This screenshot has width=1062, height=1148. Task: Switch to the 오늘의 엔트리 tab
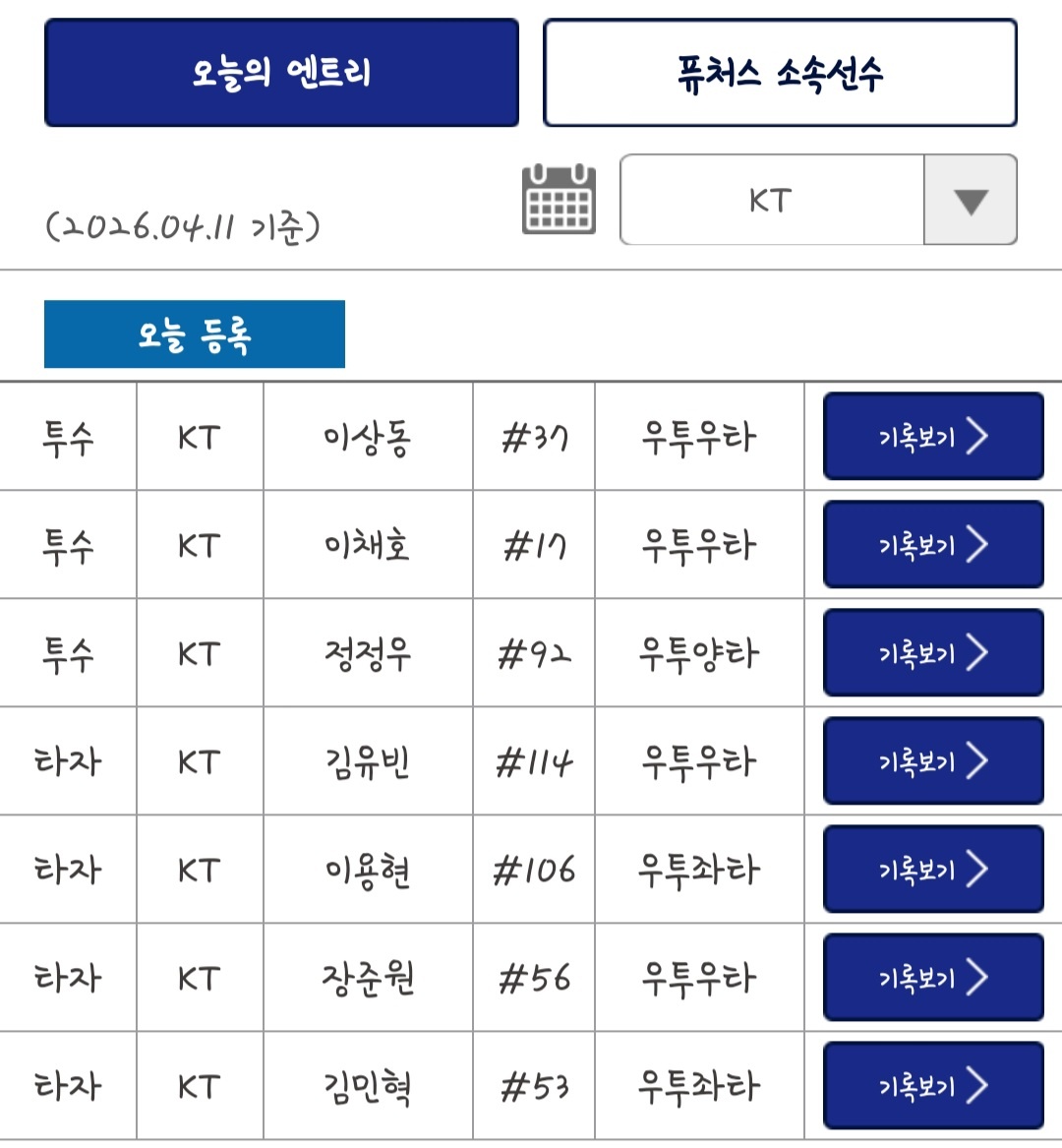point(281,73)
